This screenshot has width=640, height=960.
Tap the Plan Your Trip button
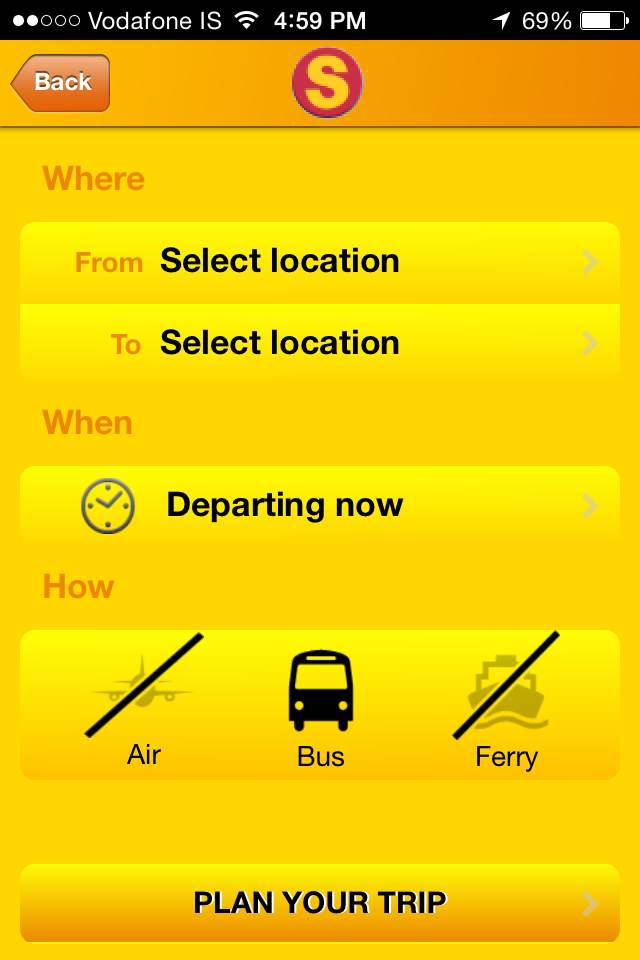(x=320, y=903)
